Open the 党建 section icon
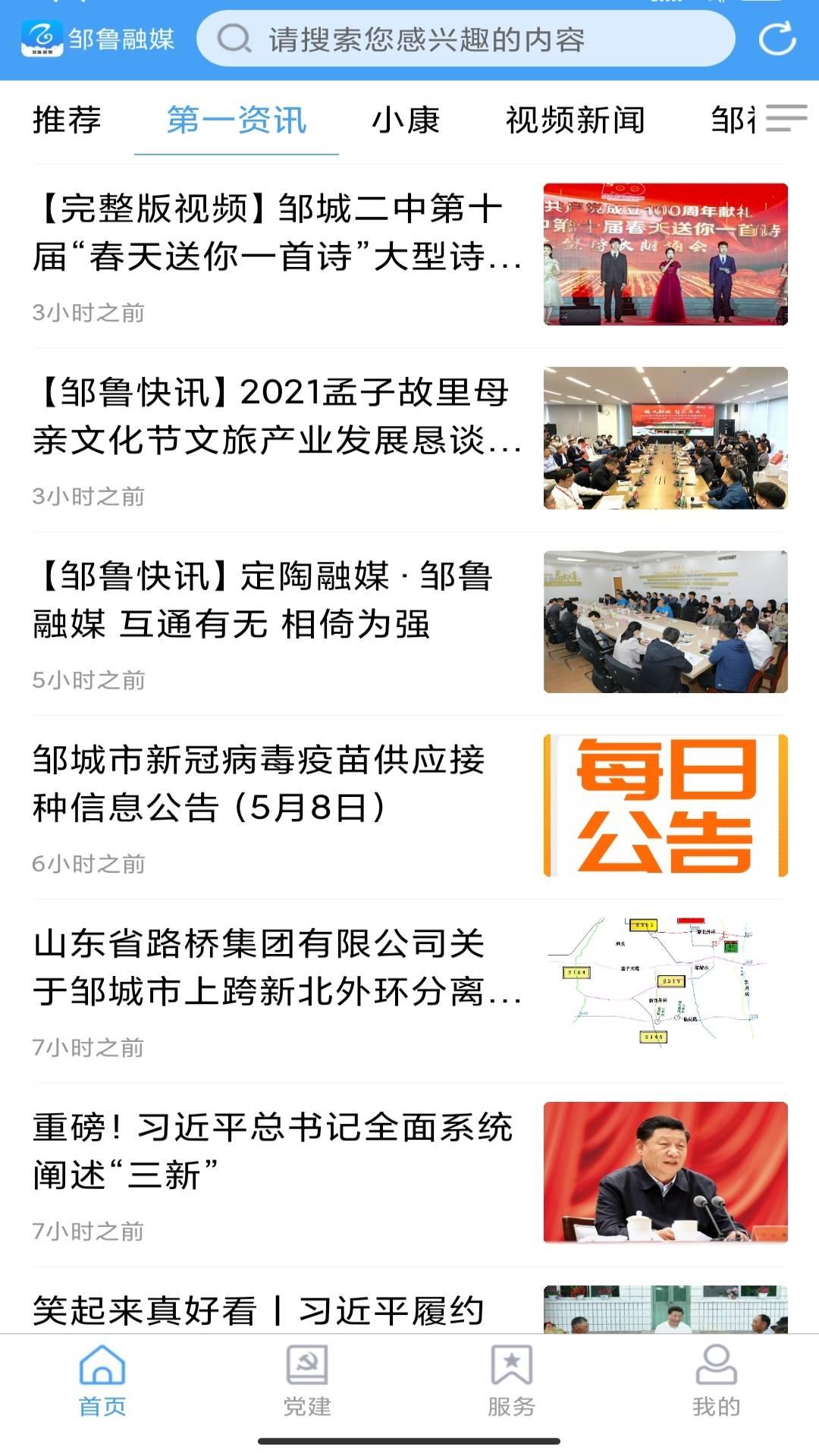 coord(307,1382)
